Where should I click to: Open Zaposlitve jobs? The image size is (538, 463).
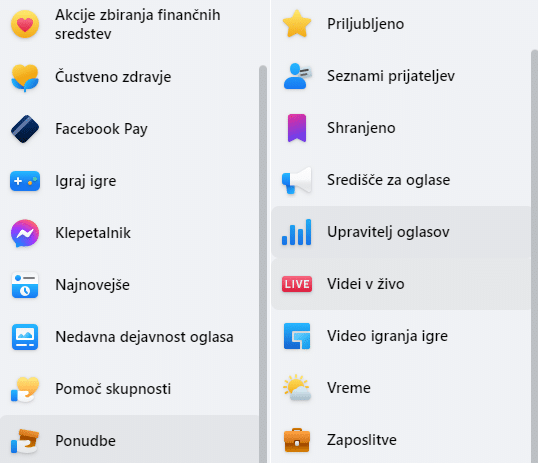click(401, 440)
